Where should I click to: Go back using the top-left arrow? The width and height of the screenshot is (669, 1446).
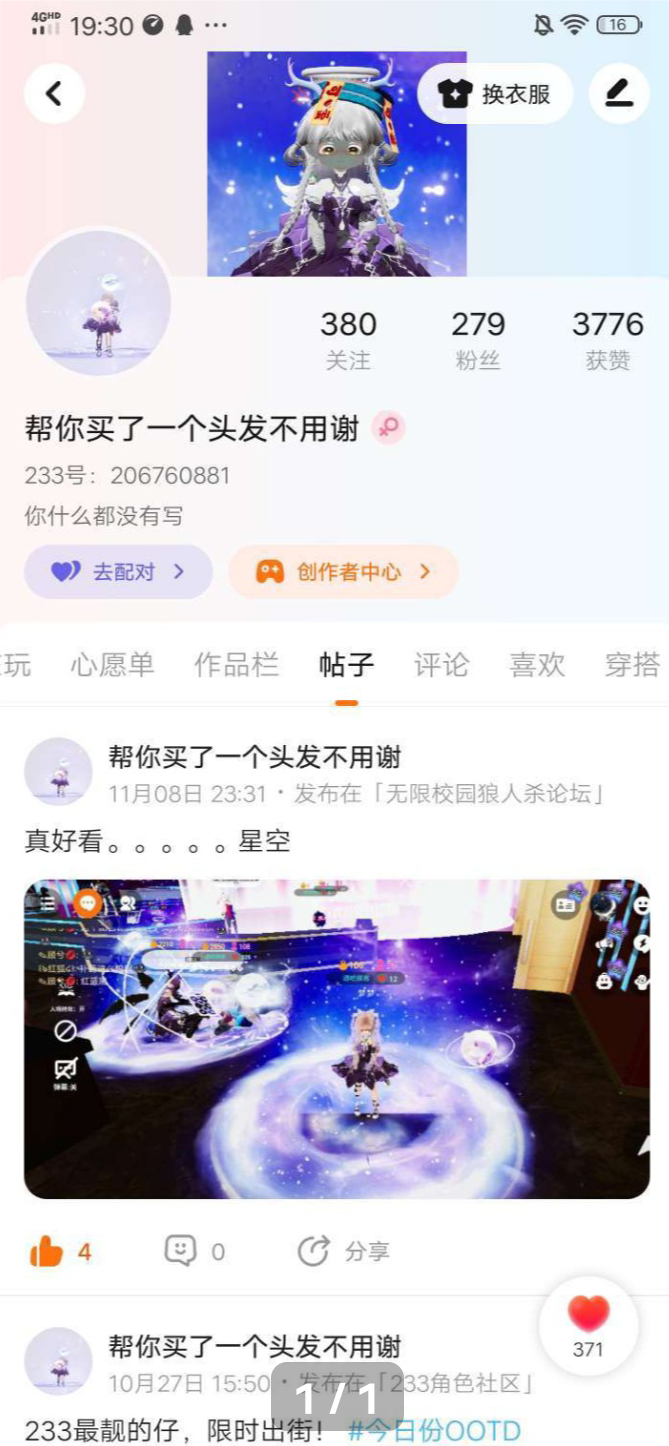(54, 94)
